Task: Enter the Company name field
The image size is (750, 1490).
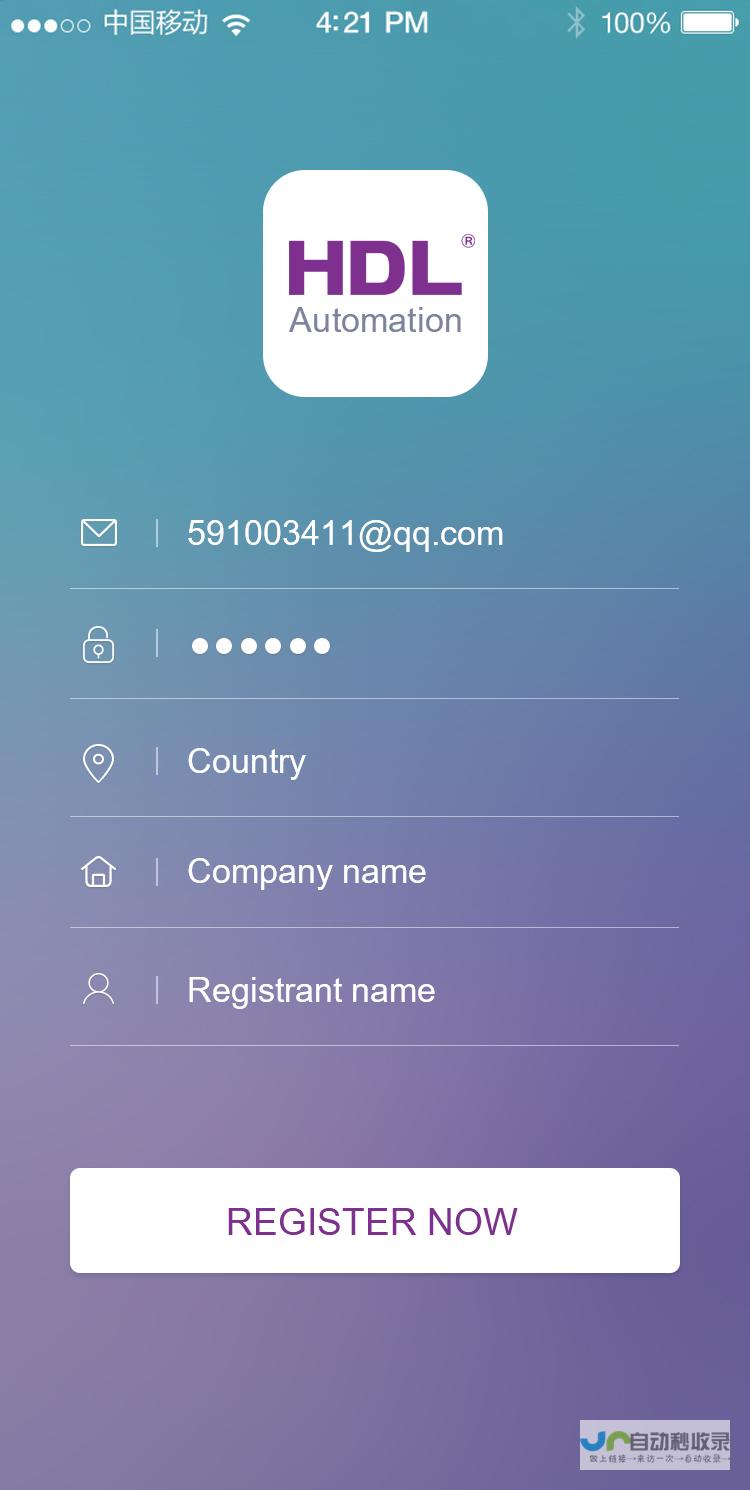Action: click(x=400, y=872)
